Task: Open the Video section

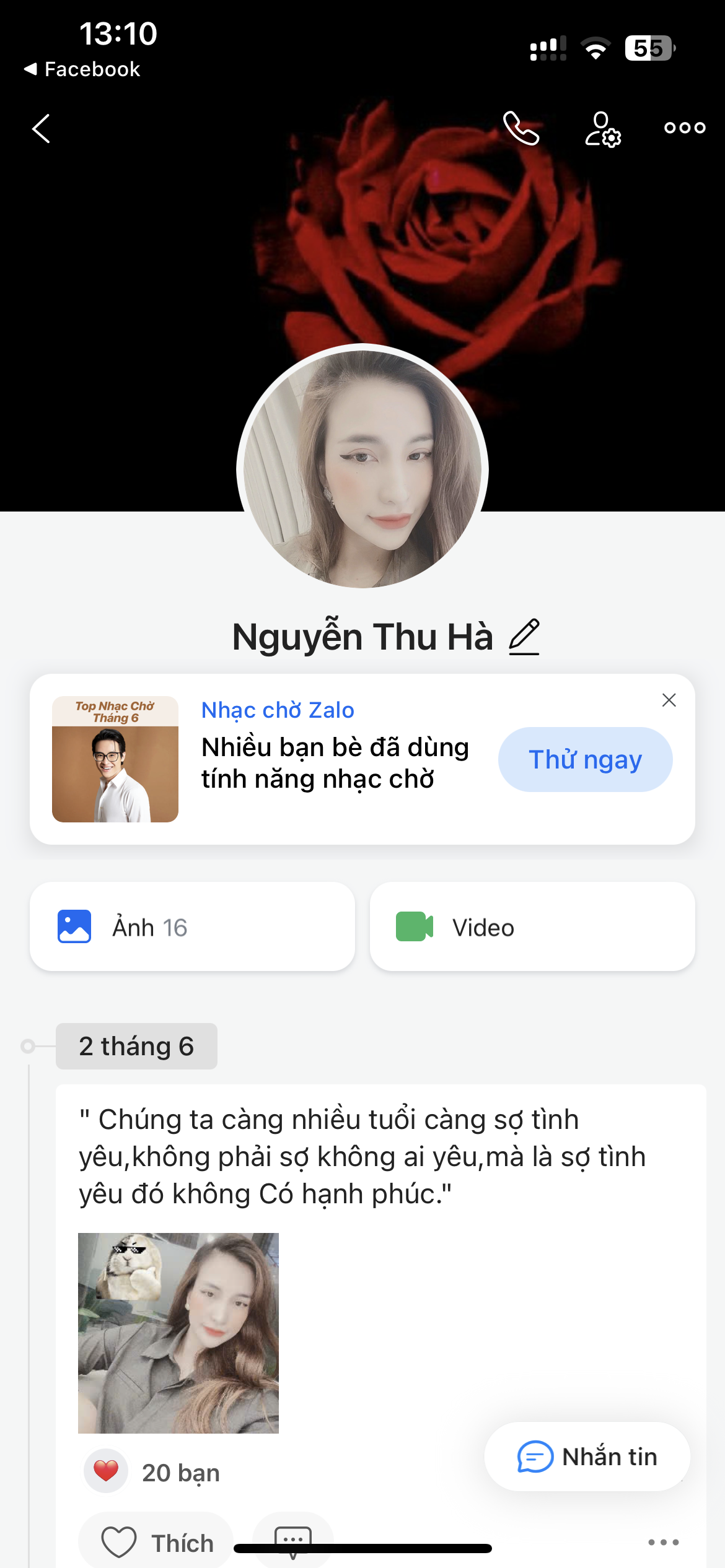Action: pyautogui.click(x=532, y=926)
